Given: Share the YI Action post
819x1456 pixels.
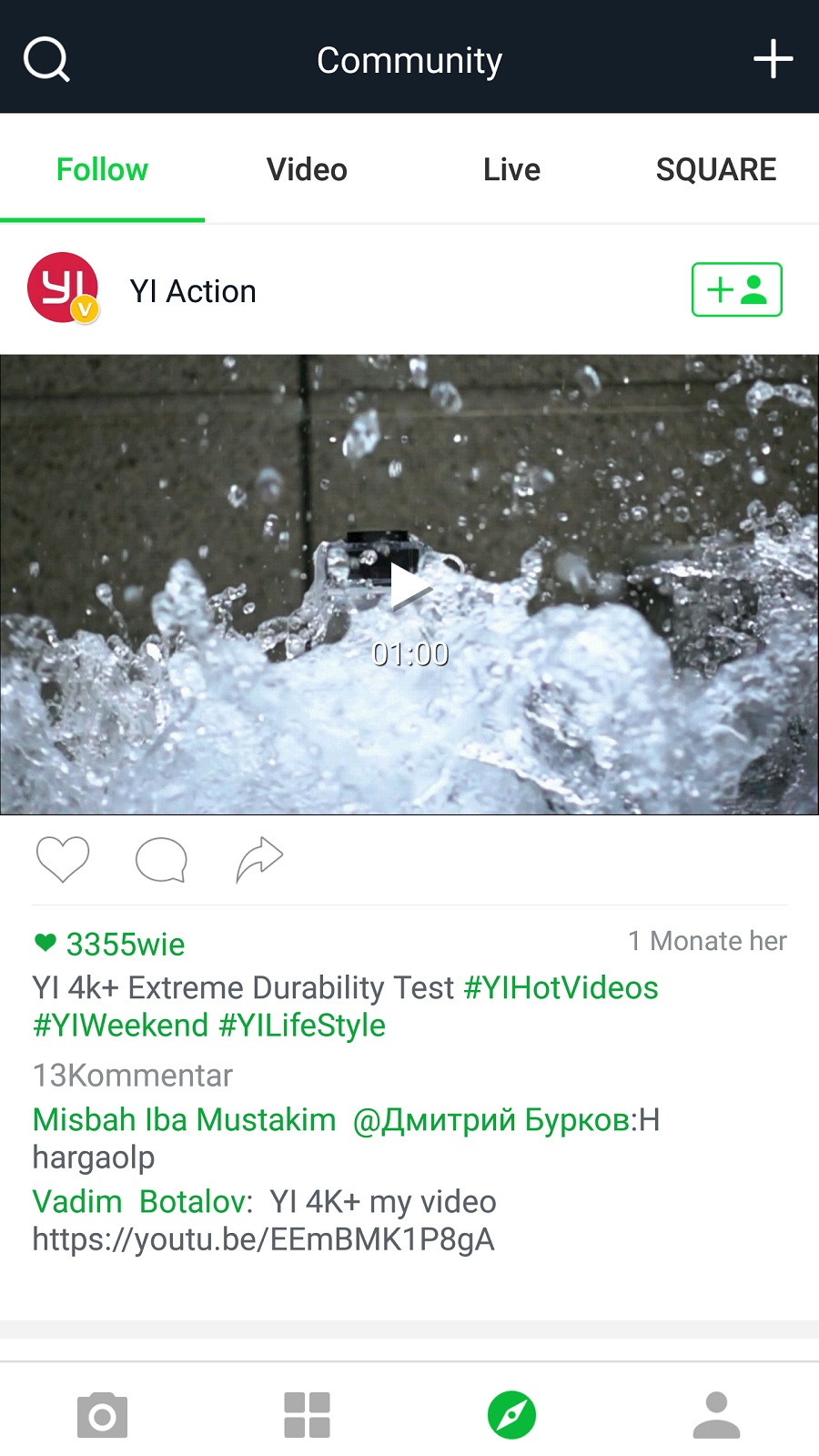Looking at the screenshot, I should pos(259,859).
